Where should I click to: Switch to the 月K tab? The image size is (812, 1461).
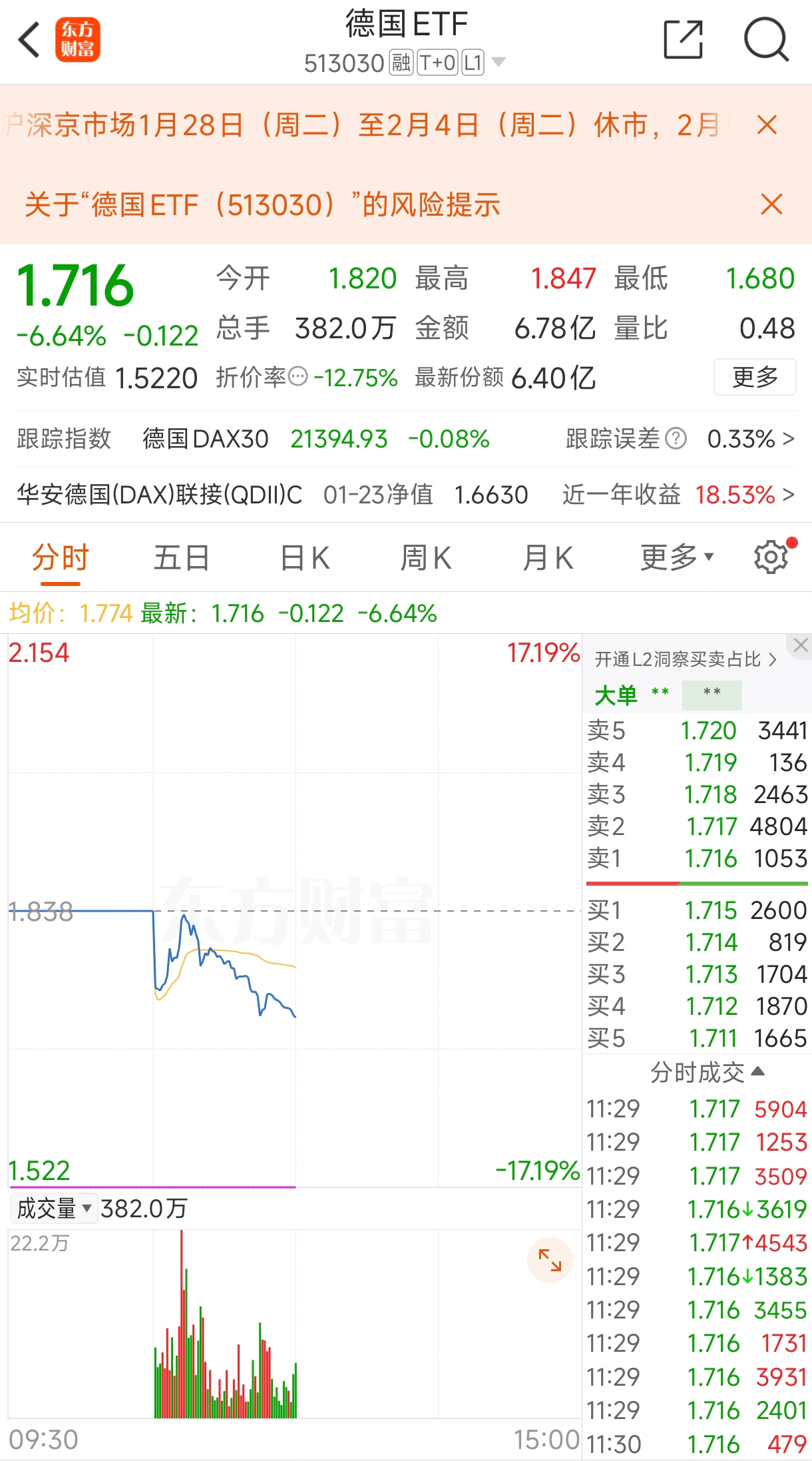pyautogui.click(x=546, y=557)
